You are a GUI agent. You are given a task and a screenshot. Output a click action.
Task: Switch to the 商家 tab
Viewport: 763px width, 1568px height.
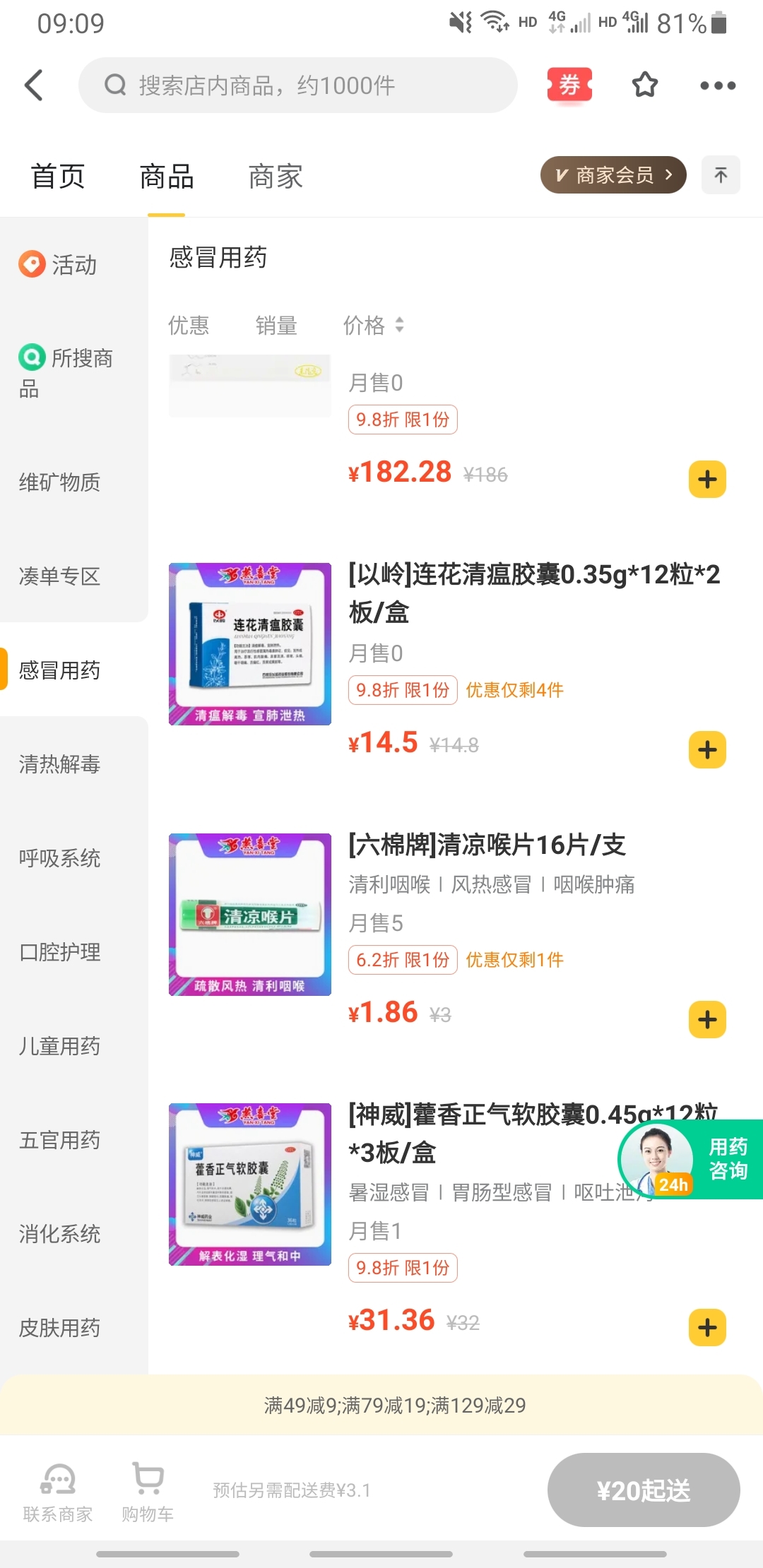tap(276, 177)
